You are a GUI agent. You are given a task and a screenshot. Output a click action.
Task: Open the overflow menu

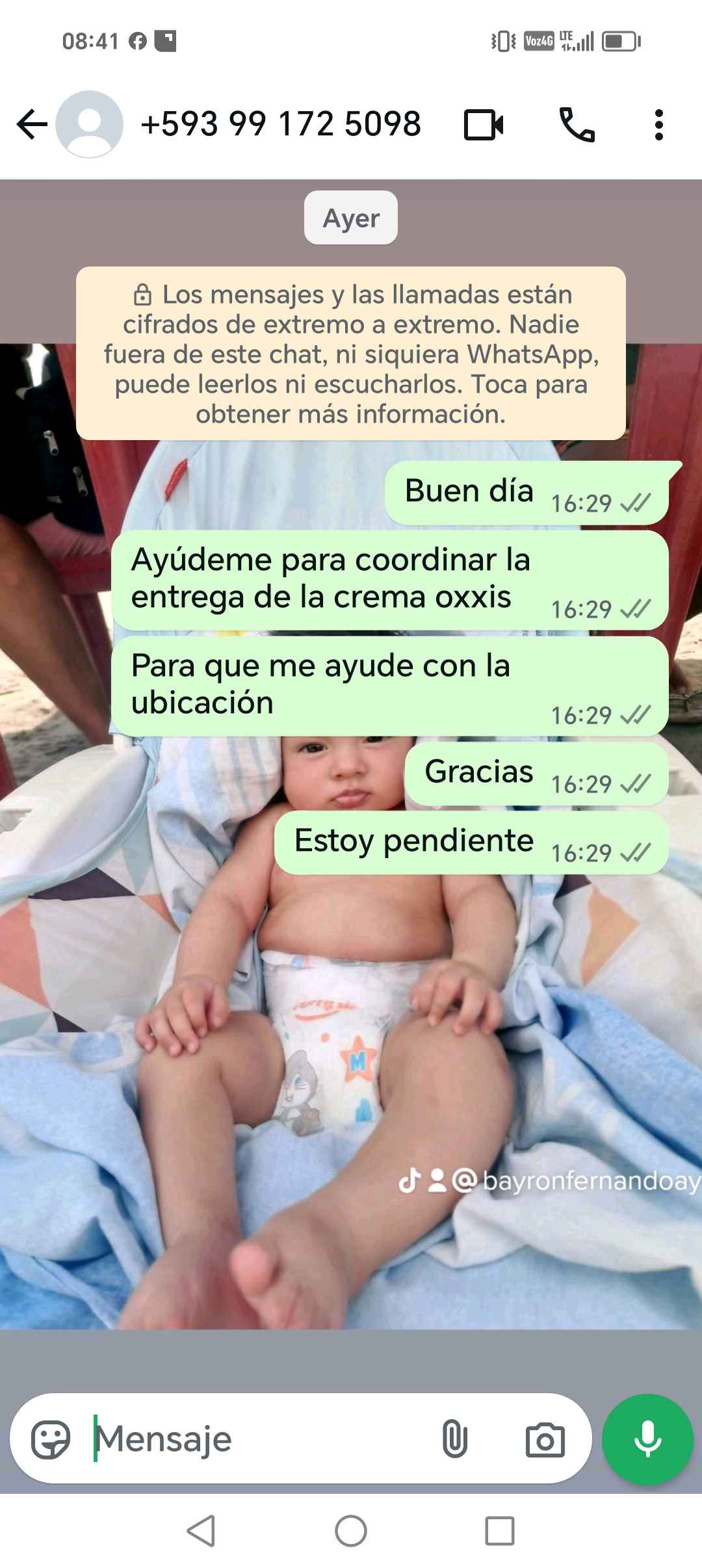pyautogui.click(x=658, y=125)
